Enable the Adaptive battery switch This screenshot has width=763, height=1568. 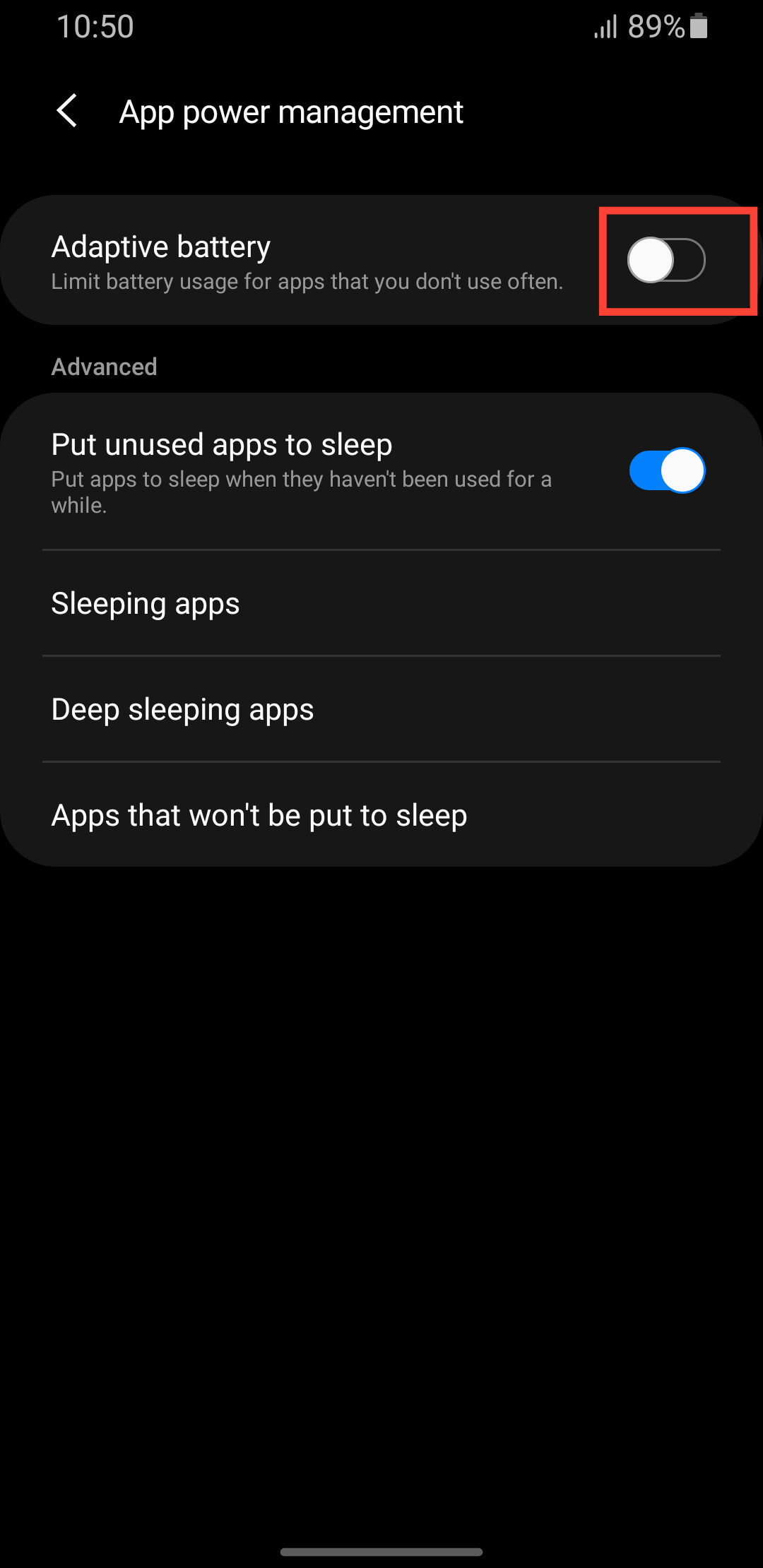pos(666,260)
